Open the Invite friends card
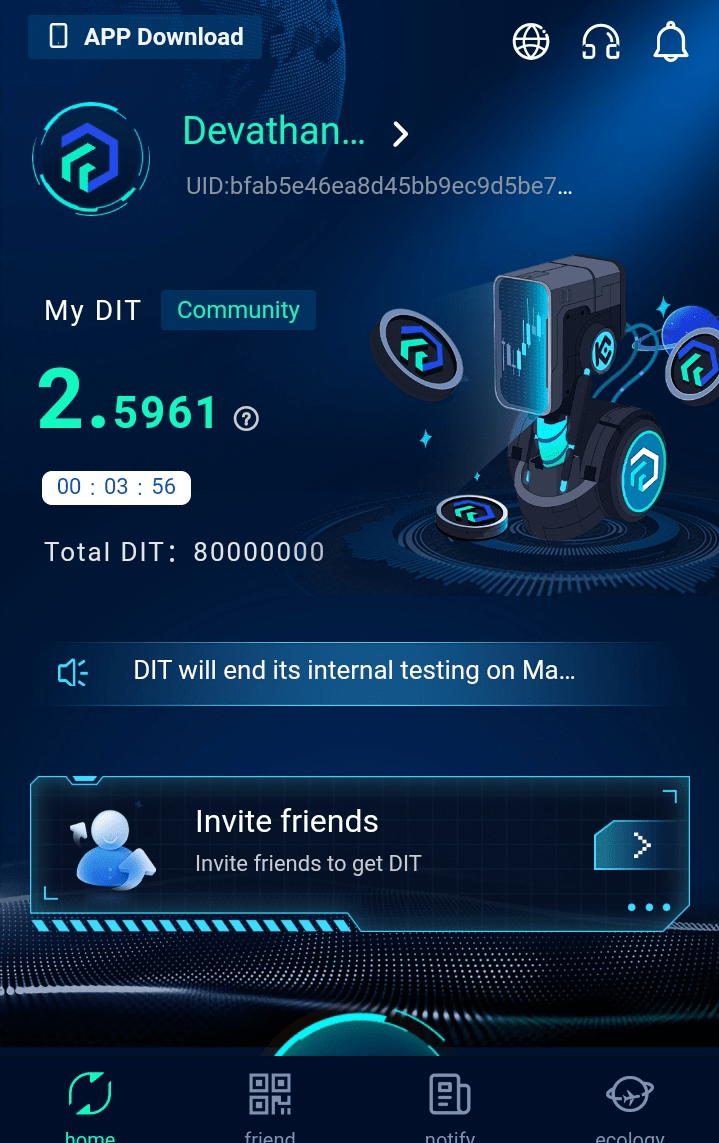 pos(360,847)
